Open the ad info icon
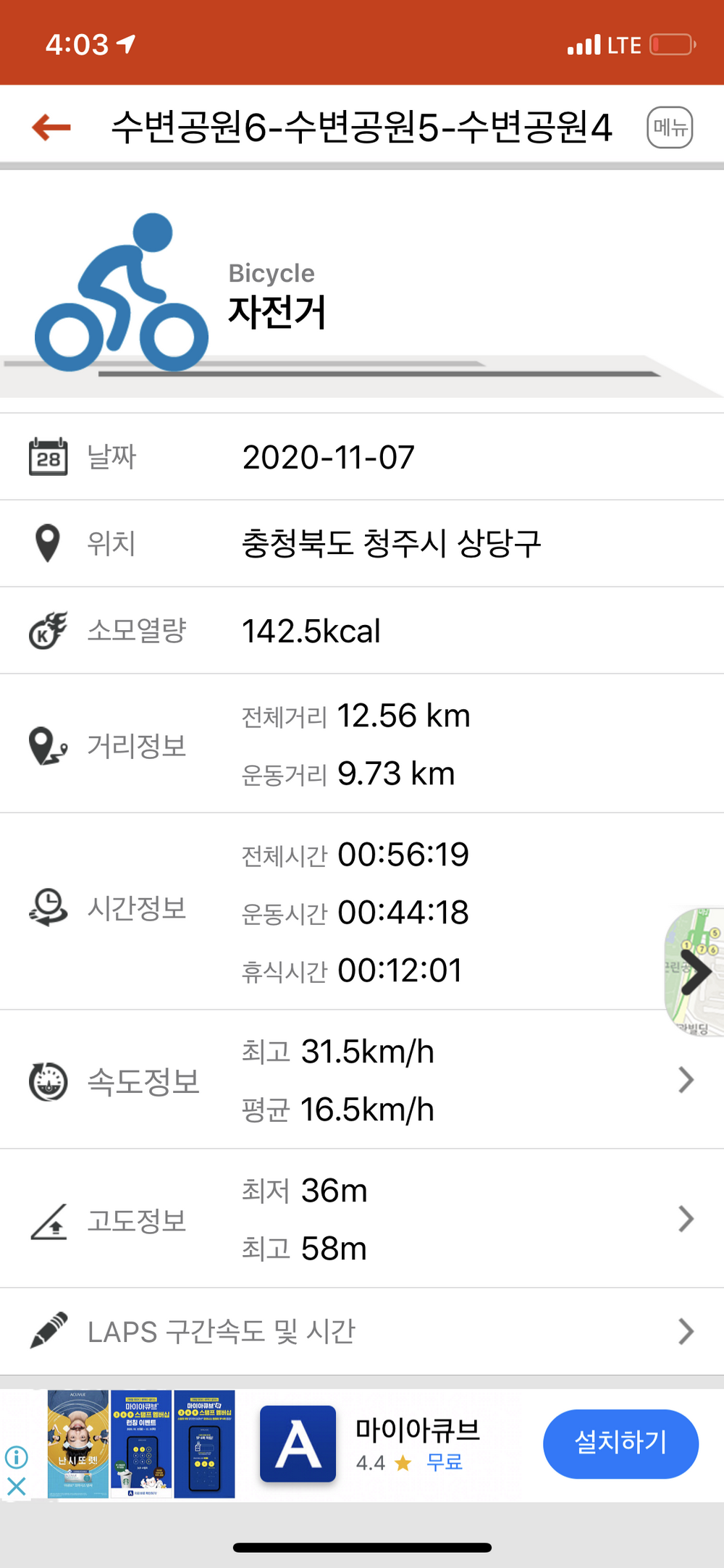Image resolution: width=724 pixels, height=1568 pixels. [16, 1456]
